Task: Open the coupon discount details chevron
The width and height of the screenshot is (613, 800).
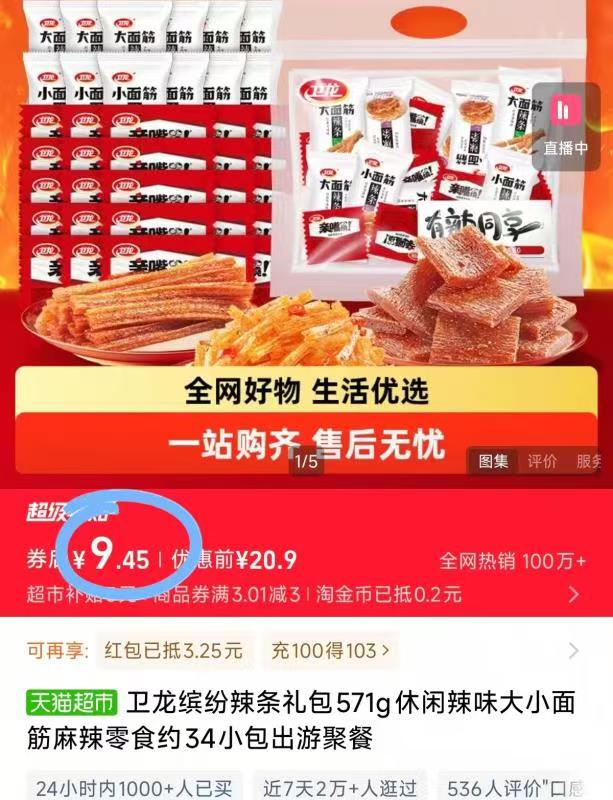Action: coord(574,595)
